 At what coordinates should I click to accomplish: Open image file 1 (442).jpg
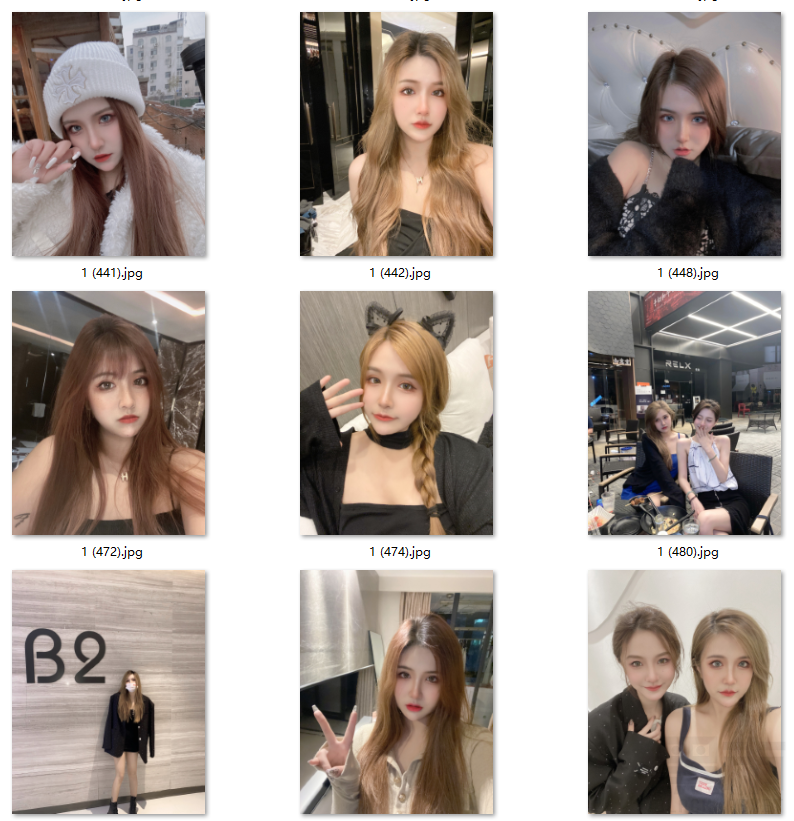396,134
